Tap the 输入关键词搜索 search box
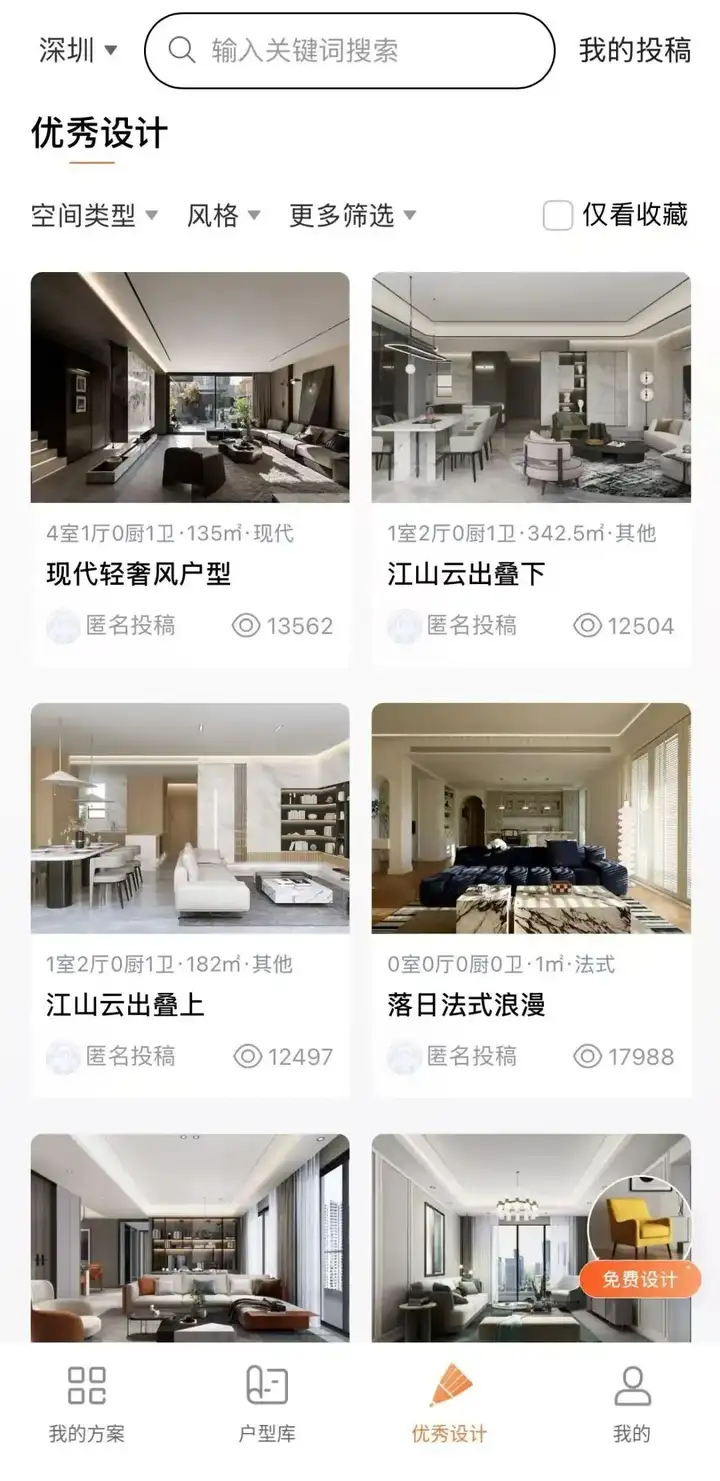Viewport: 720px width, 1481px height. tap(350, 50)
